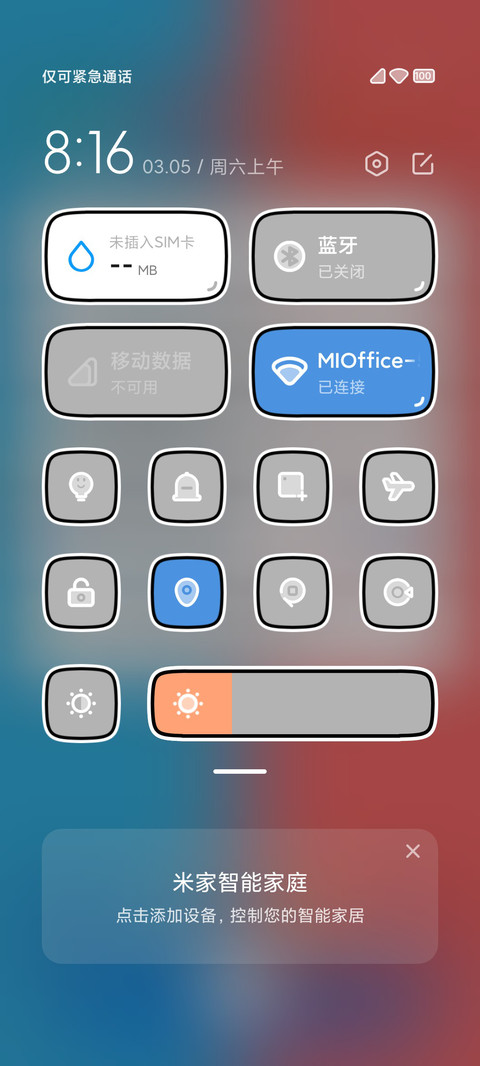This screenshot has height=1066, width=480.
Task: Set brightness on the brightness slider
Action: (x=293, y=703)
